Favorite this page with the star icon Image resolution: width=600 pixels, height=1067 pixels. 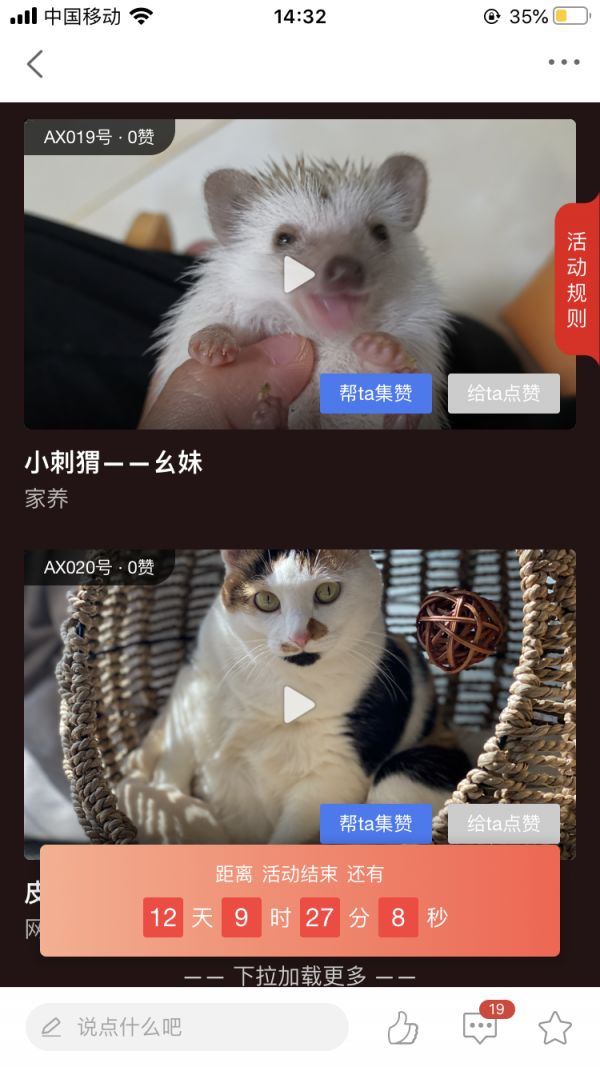pyautogui.click(x=555, y=1027)
